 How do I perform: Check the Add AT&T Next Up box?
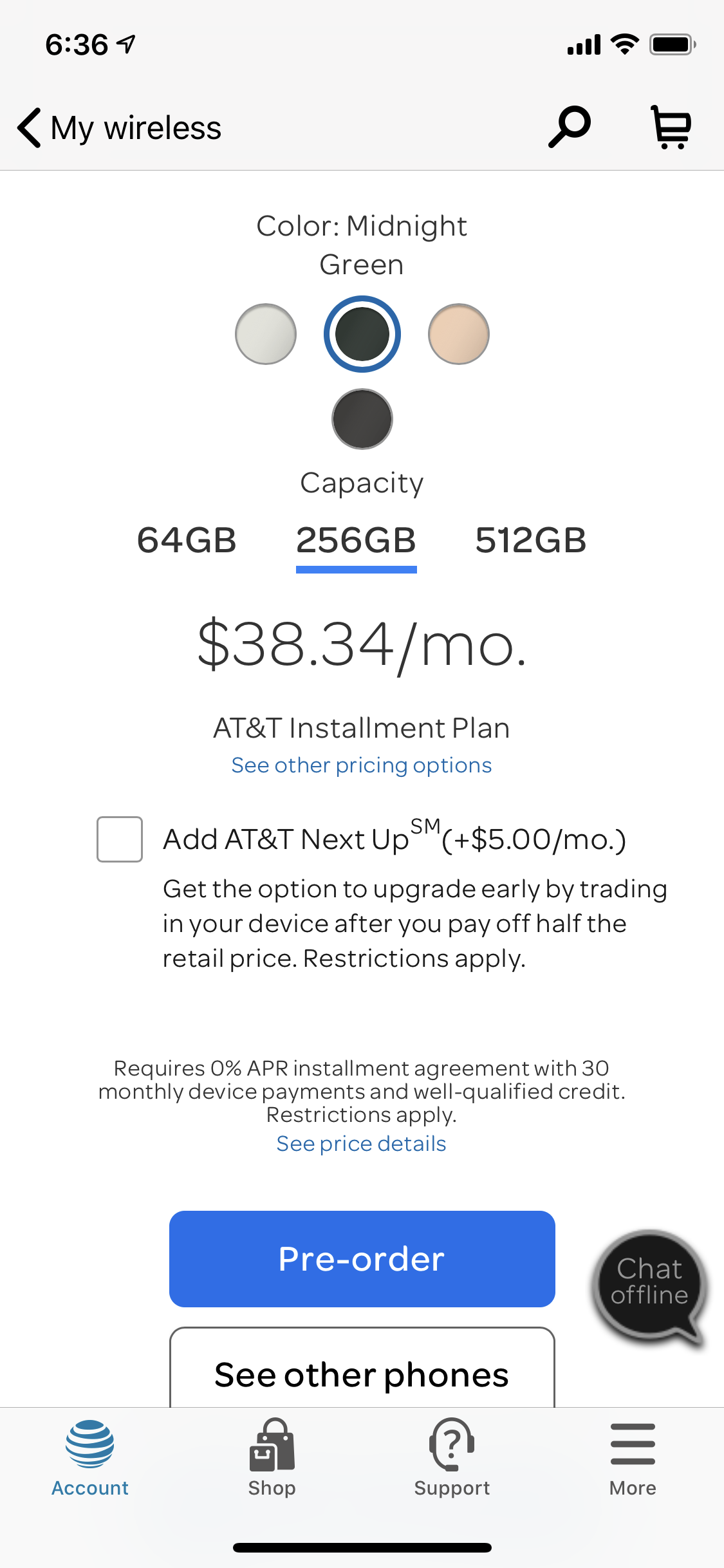tap(120, 839)
